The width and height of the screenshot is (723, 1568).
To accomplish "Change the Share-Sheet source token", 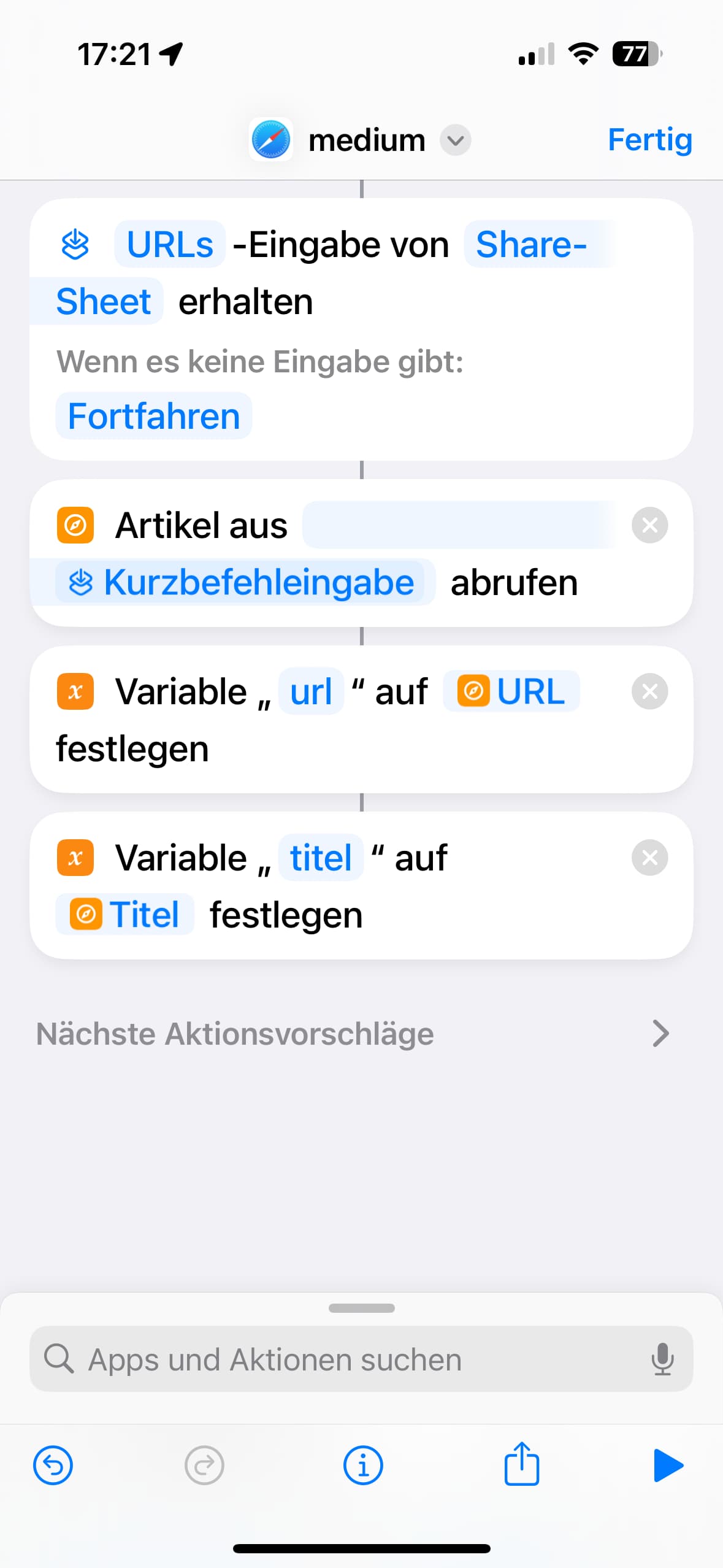I will click(530, 245).
